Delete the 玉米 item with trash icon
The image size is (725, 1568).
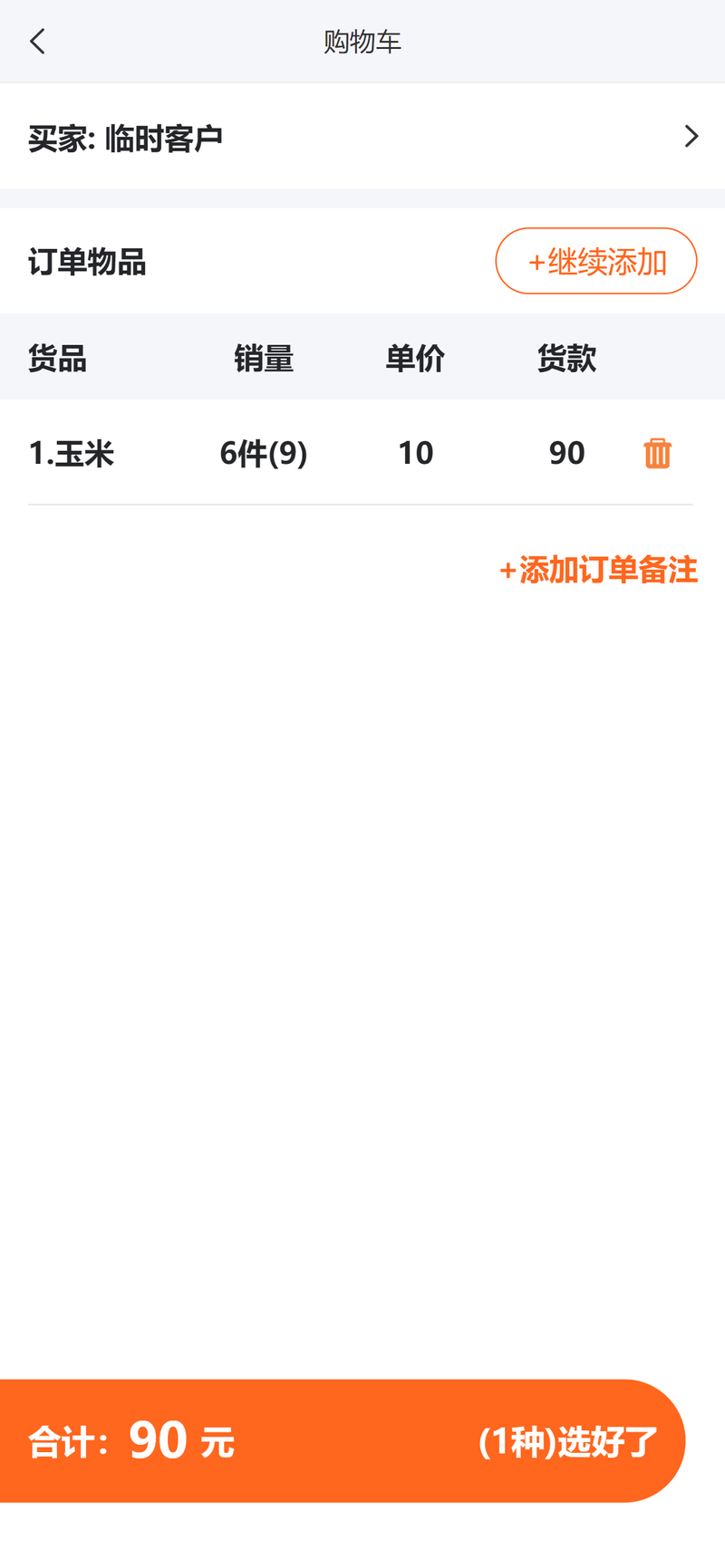click(657, 453)
